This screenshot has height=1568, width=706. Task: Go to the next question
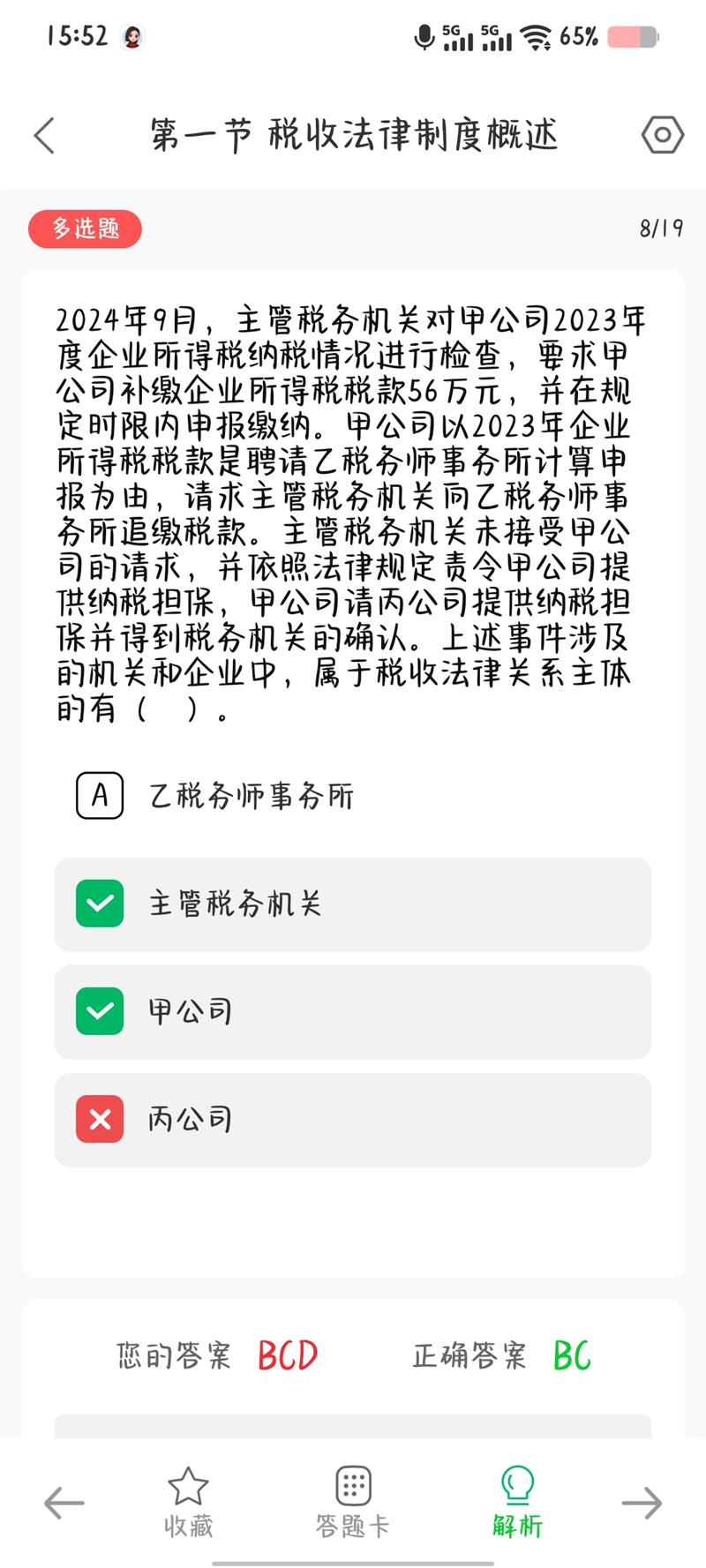click(x=642, y=1502)
